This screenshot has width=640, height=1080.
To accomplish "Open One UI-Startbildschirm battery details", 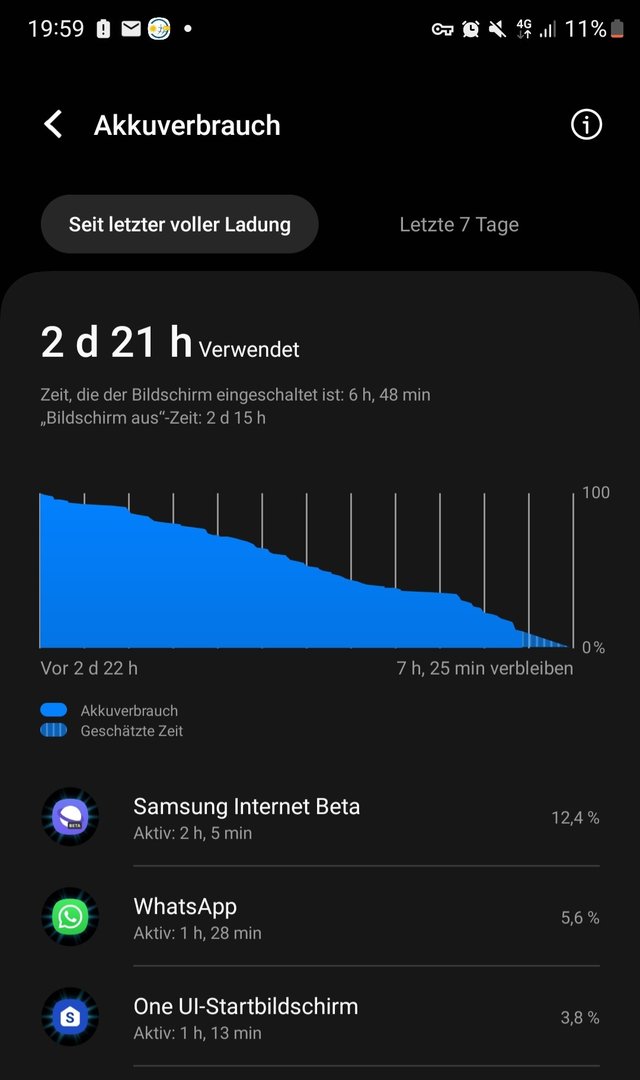I will (320, 1017).
